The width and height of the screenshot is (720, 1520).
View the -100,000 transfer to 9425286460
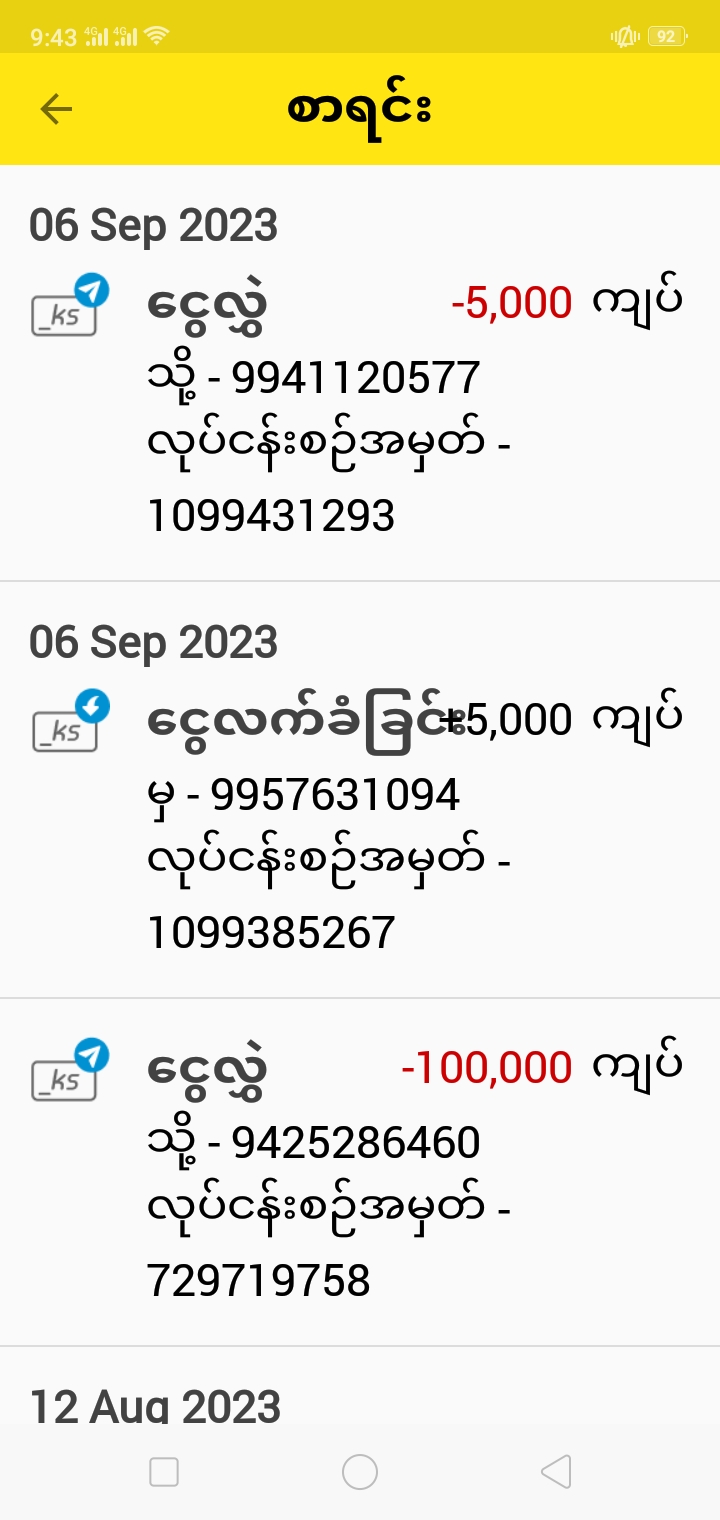(x=360, y=1172)
